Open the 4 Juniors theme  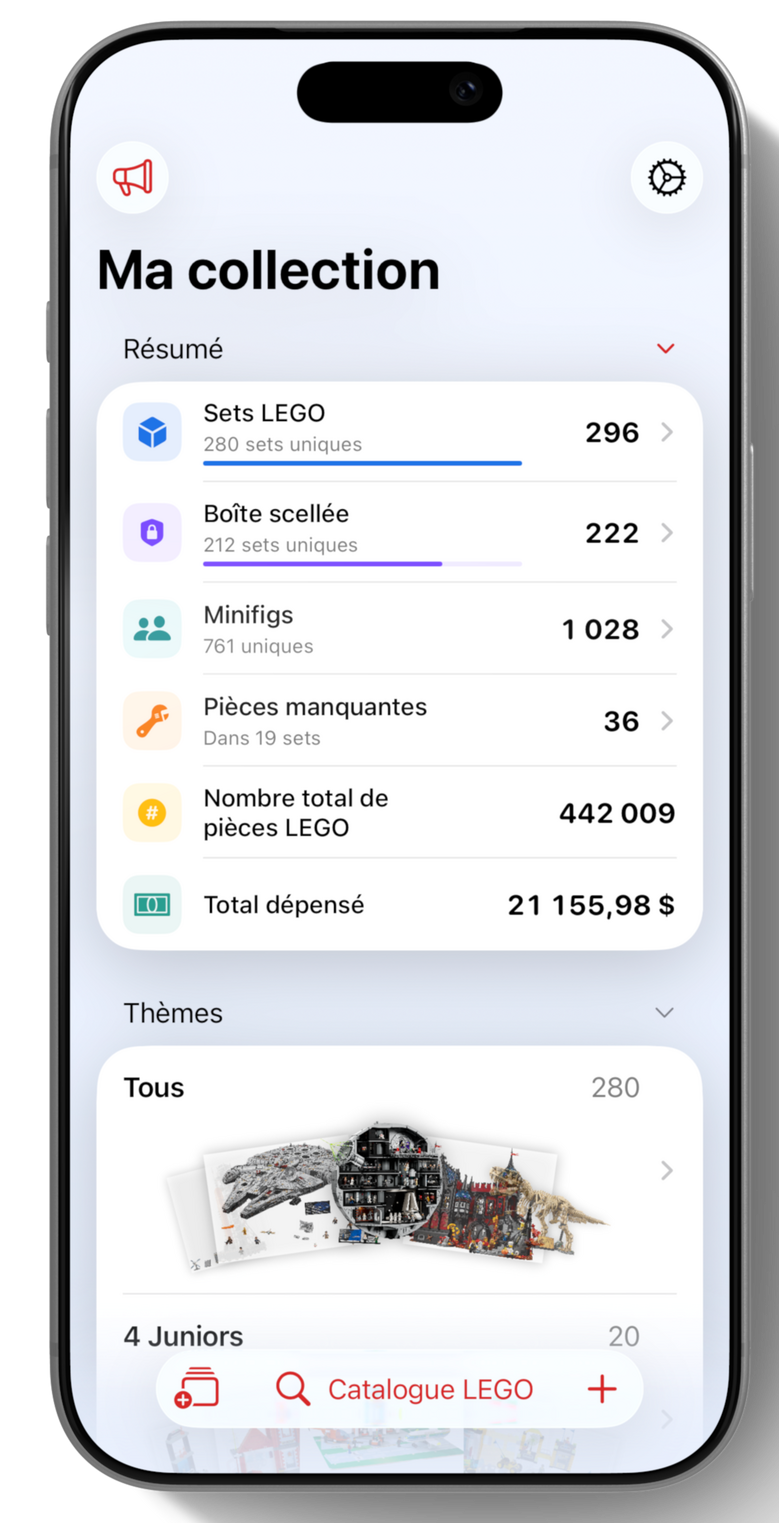399,1336
